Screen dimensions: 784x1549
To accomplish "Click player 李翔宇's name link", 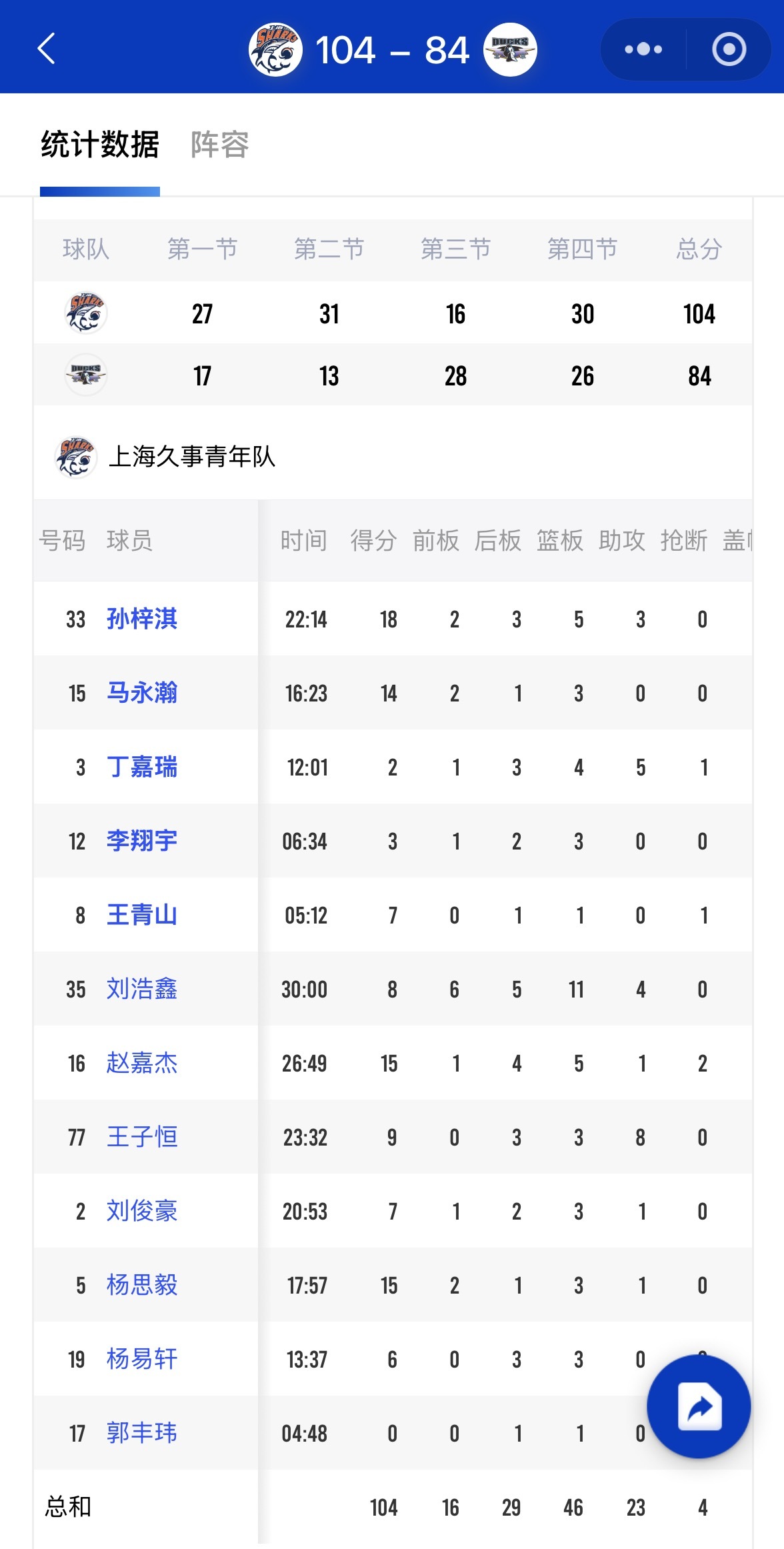I will pyautogui.click(x=141, y=842).
